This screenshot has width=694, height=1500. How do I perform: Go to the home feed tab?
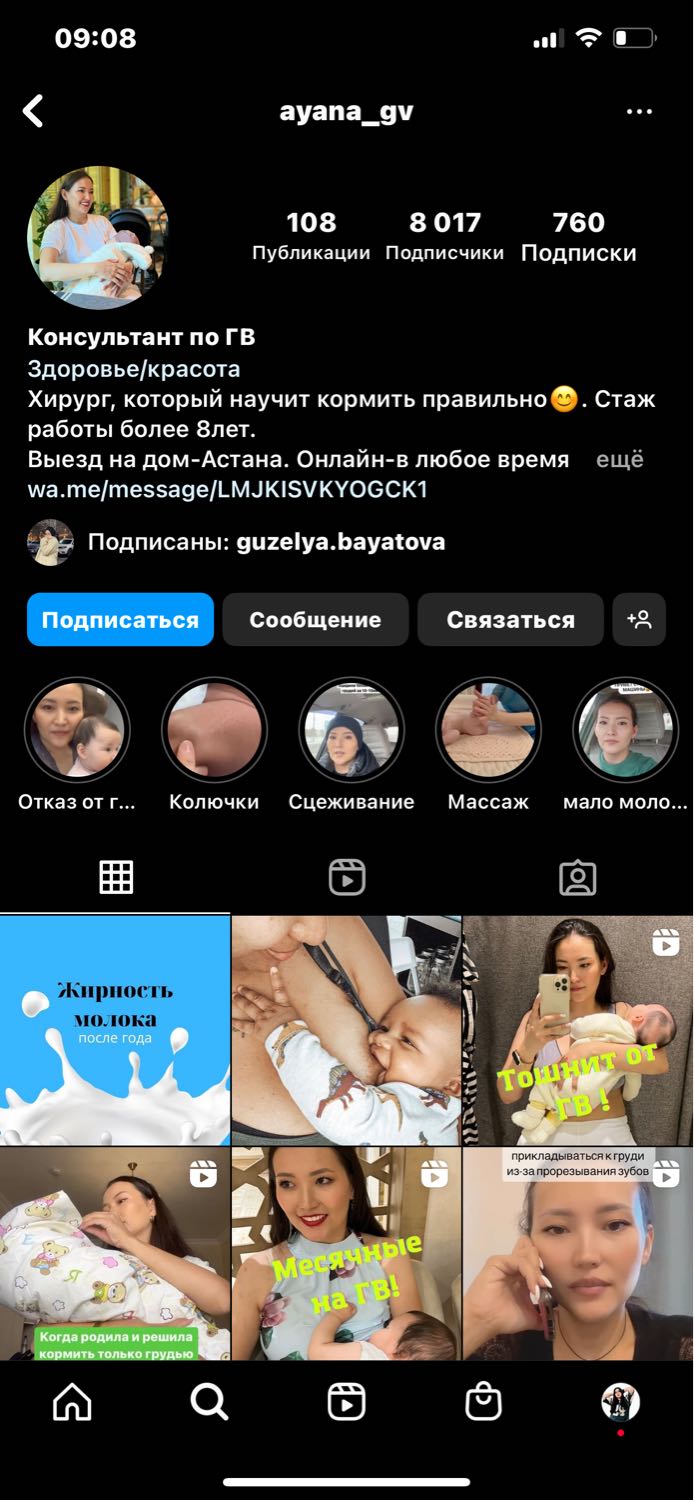point(72,1403)
